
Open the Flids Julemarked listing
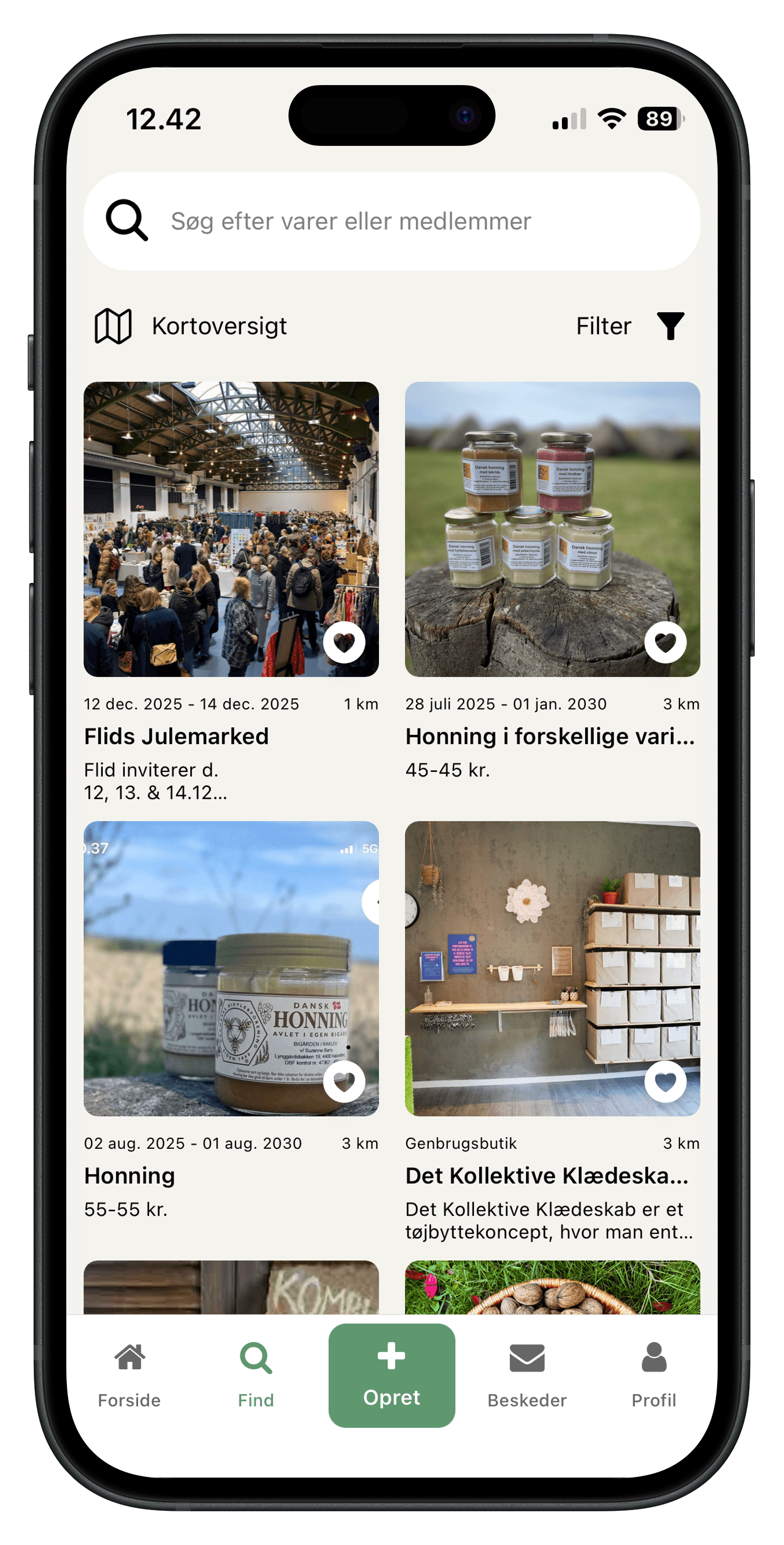click(231, 529)
